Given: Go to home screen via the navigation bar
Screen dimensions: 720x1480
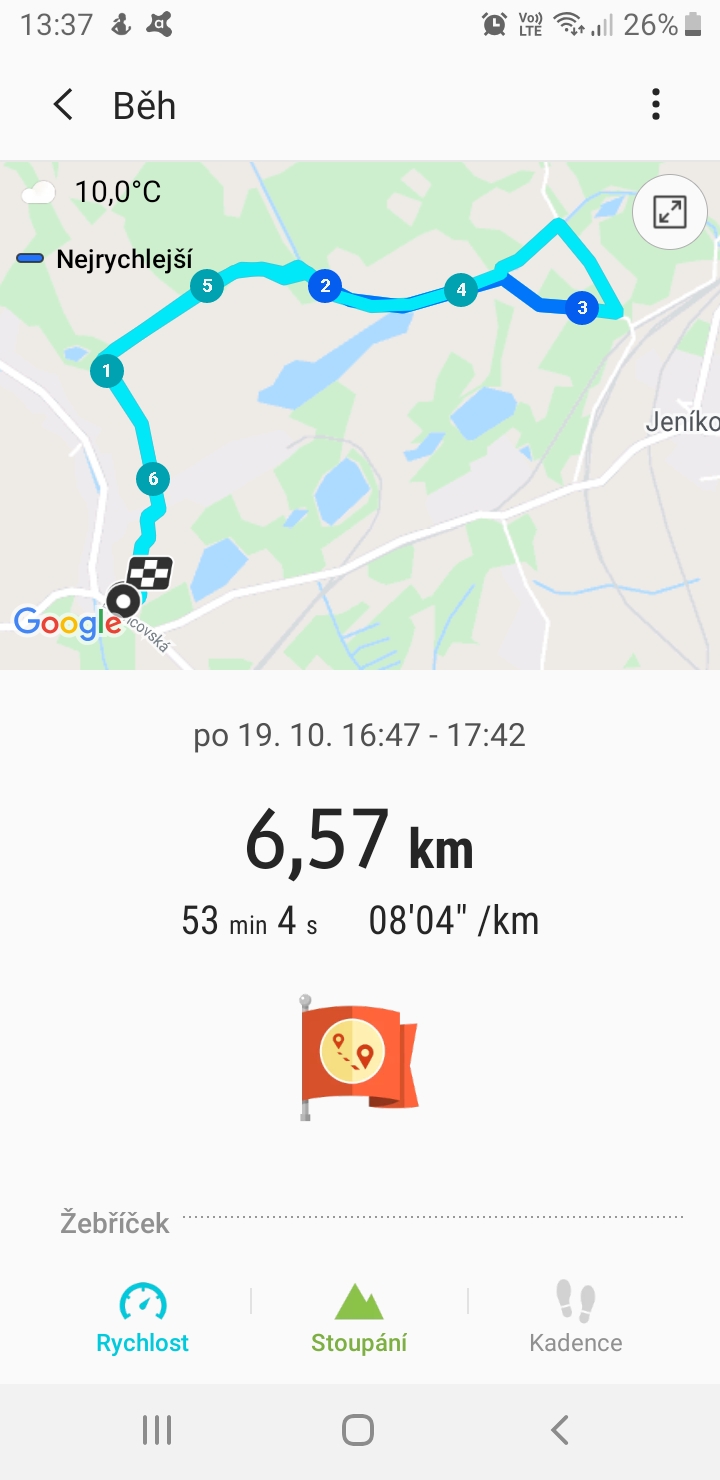Looking at the screenshot, I should click(x=358, y=1431).
